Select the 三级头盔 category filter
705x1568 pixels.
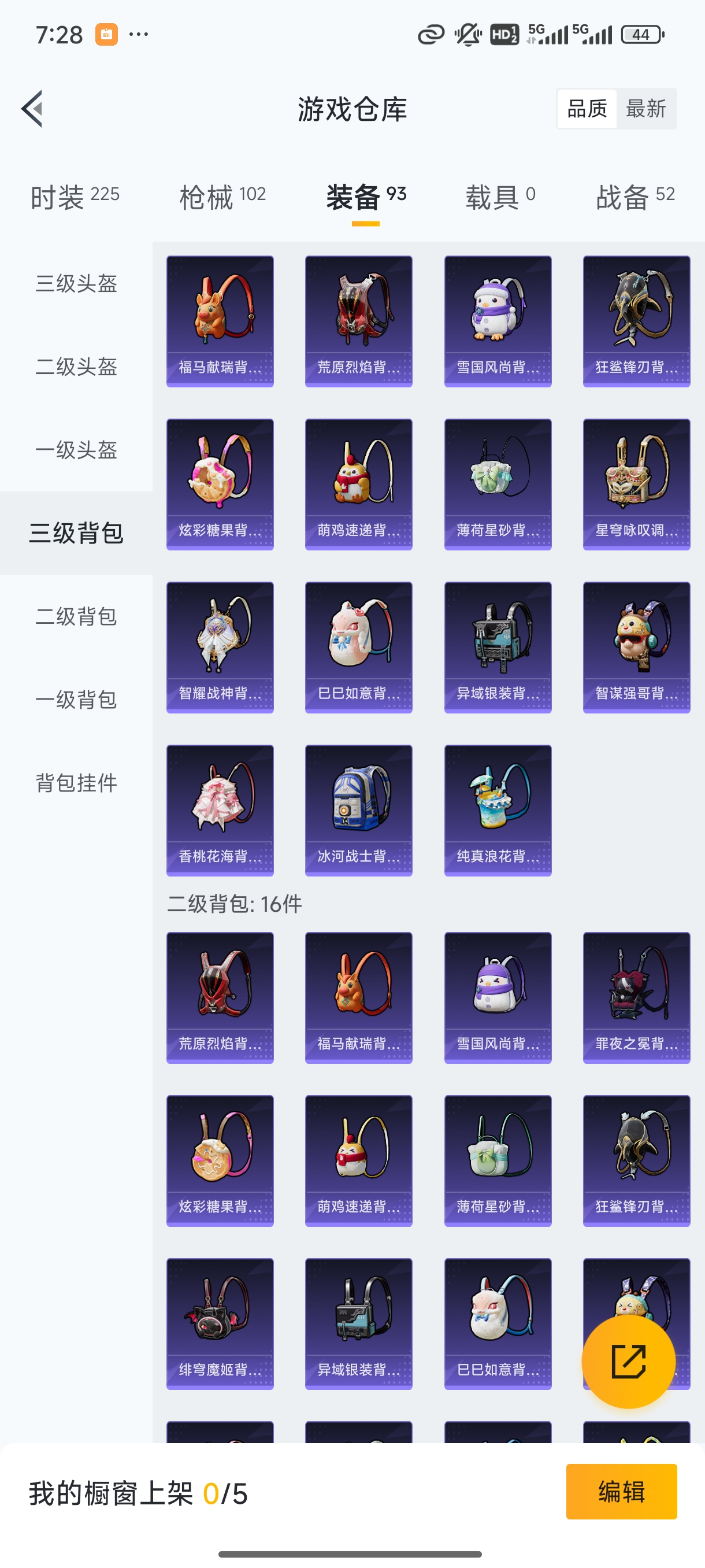coord(76,284)
